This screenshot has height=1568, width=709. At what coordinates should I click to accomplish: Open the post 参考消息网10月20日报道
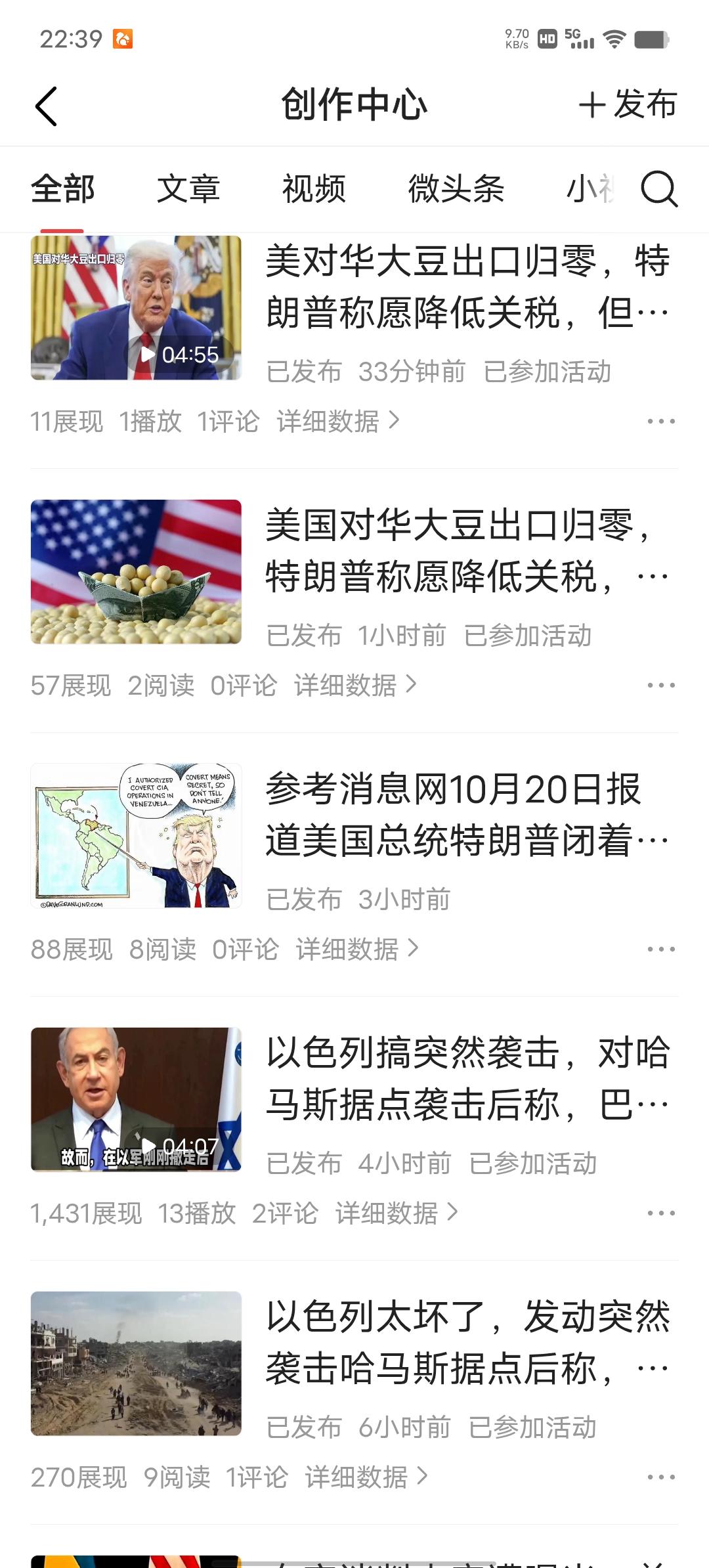(467, 815)
